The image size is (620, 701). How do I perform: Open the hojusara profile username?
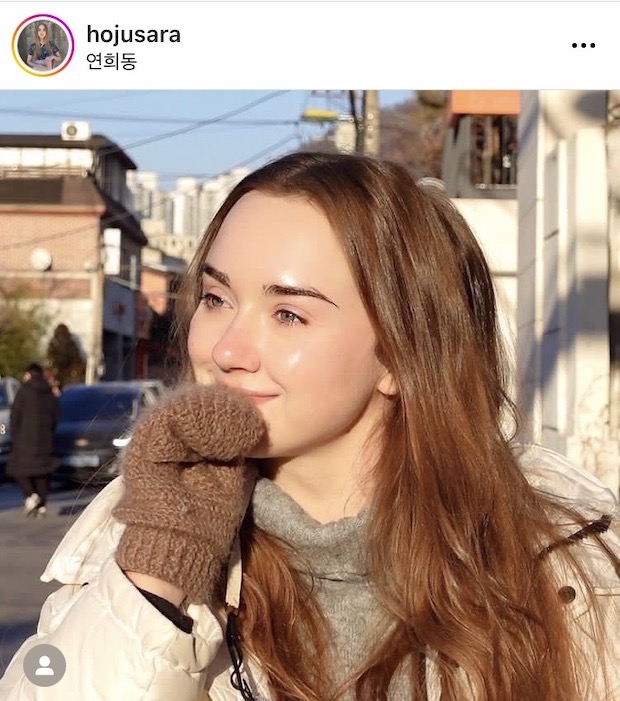click(133, 34)
